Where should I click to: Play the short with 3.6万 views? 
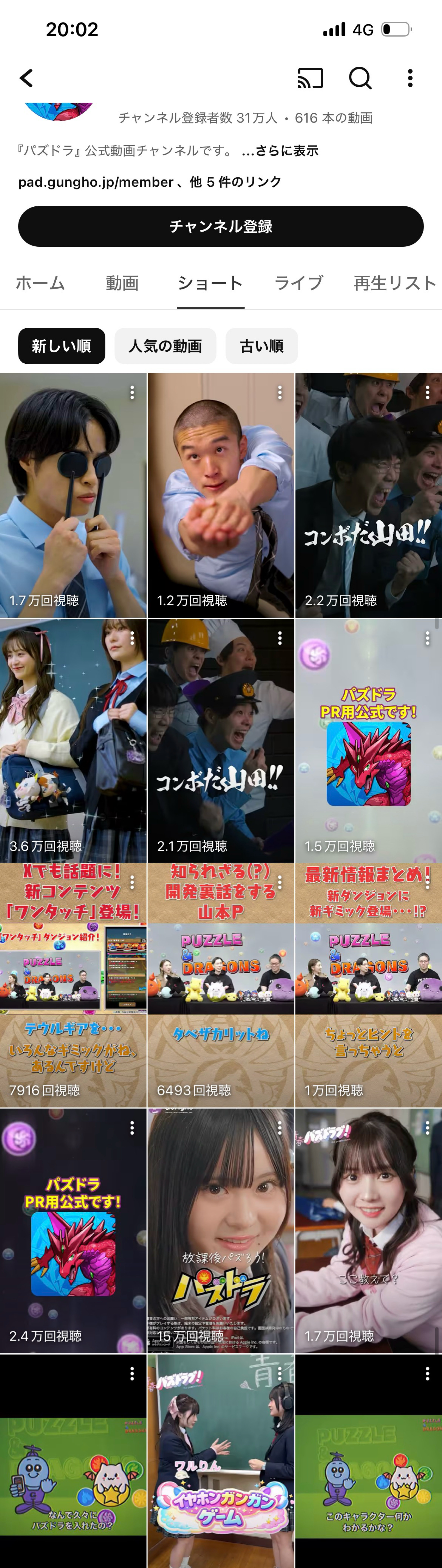click(x=73, y=740)
